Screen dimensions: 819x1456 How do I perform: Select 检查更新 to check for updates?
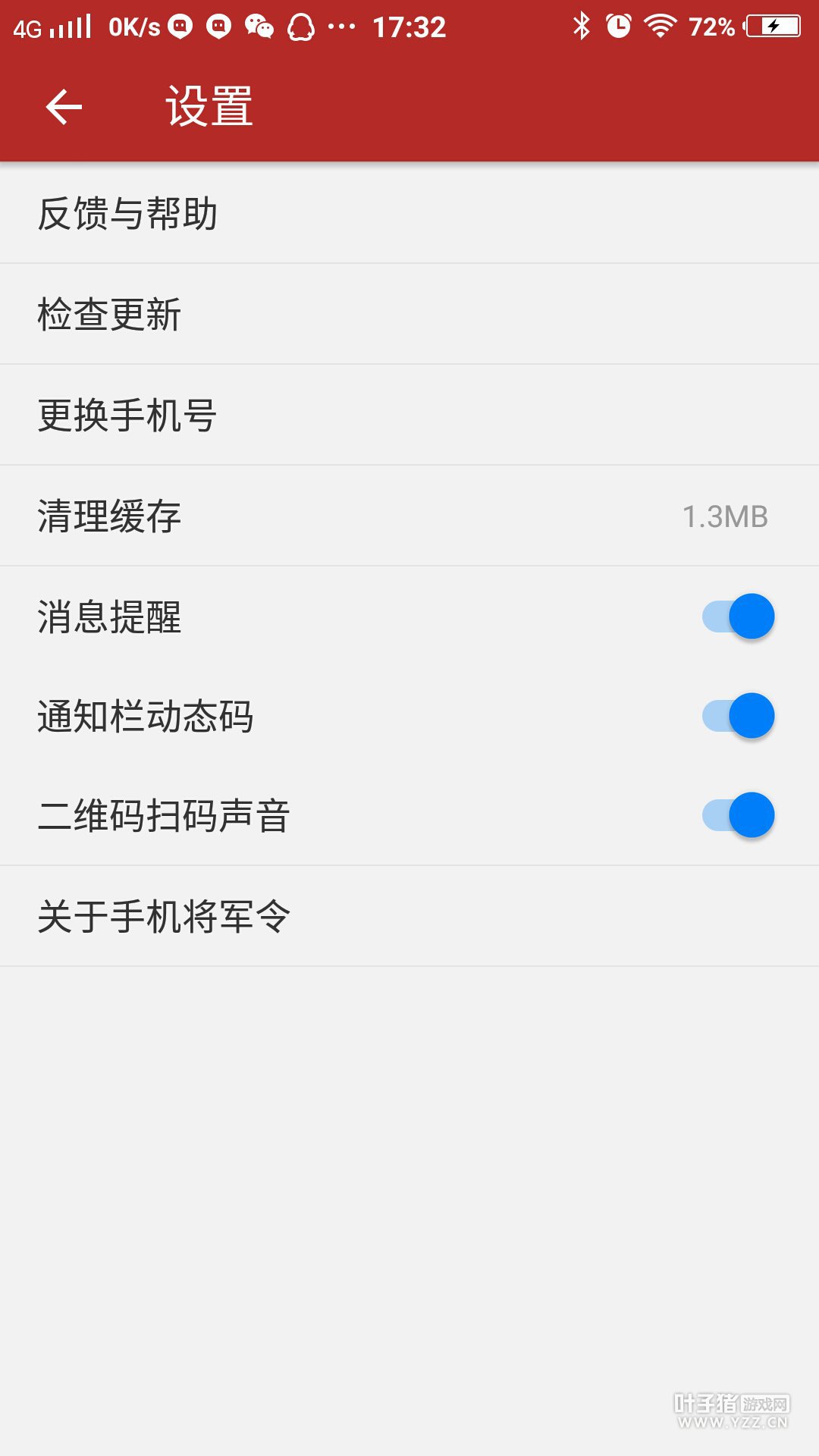tap(409, 314)
